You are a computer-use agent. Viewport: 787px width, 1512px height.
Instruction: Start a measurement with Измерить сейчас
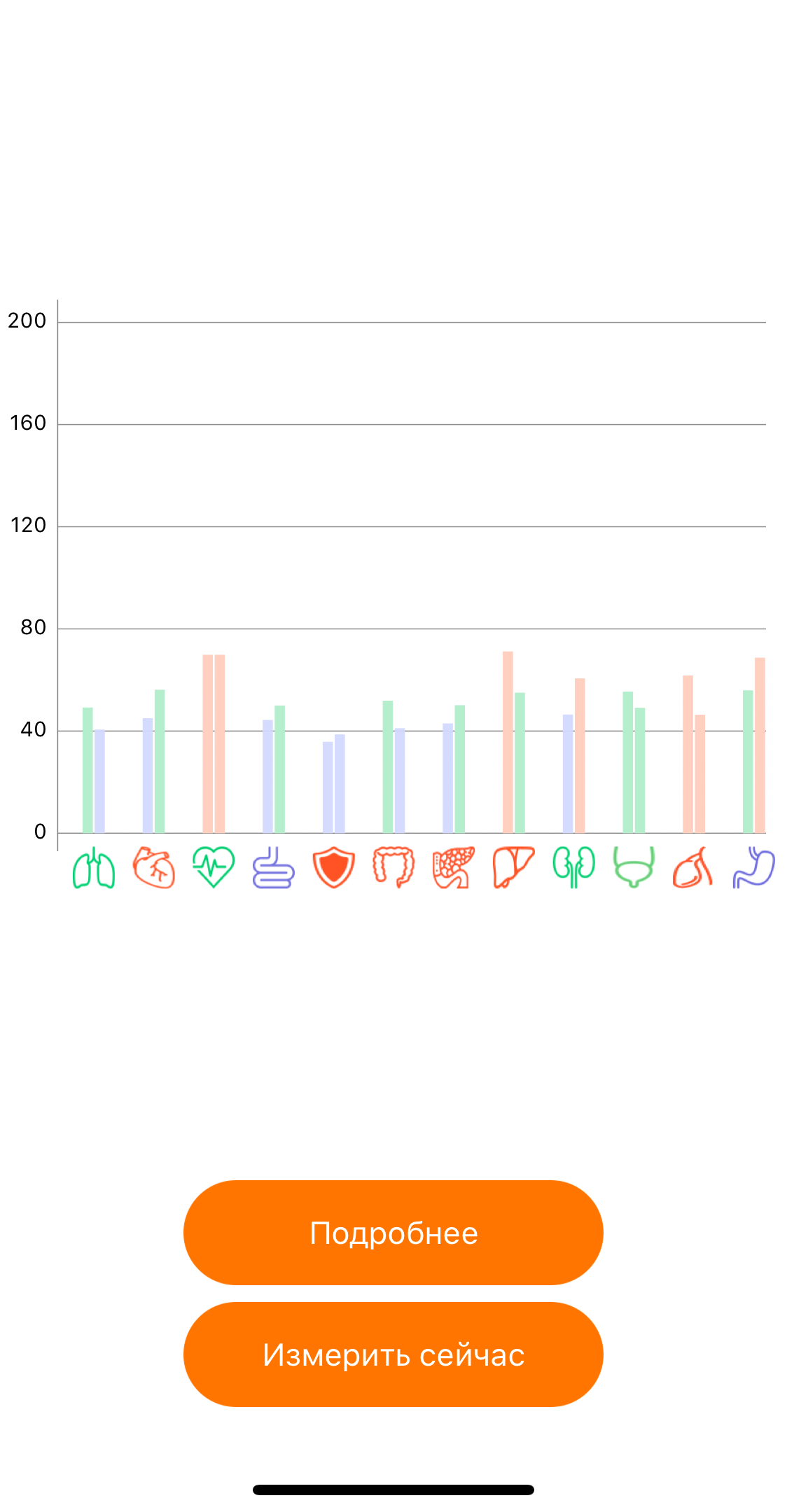[x=393, y=1354]
